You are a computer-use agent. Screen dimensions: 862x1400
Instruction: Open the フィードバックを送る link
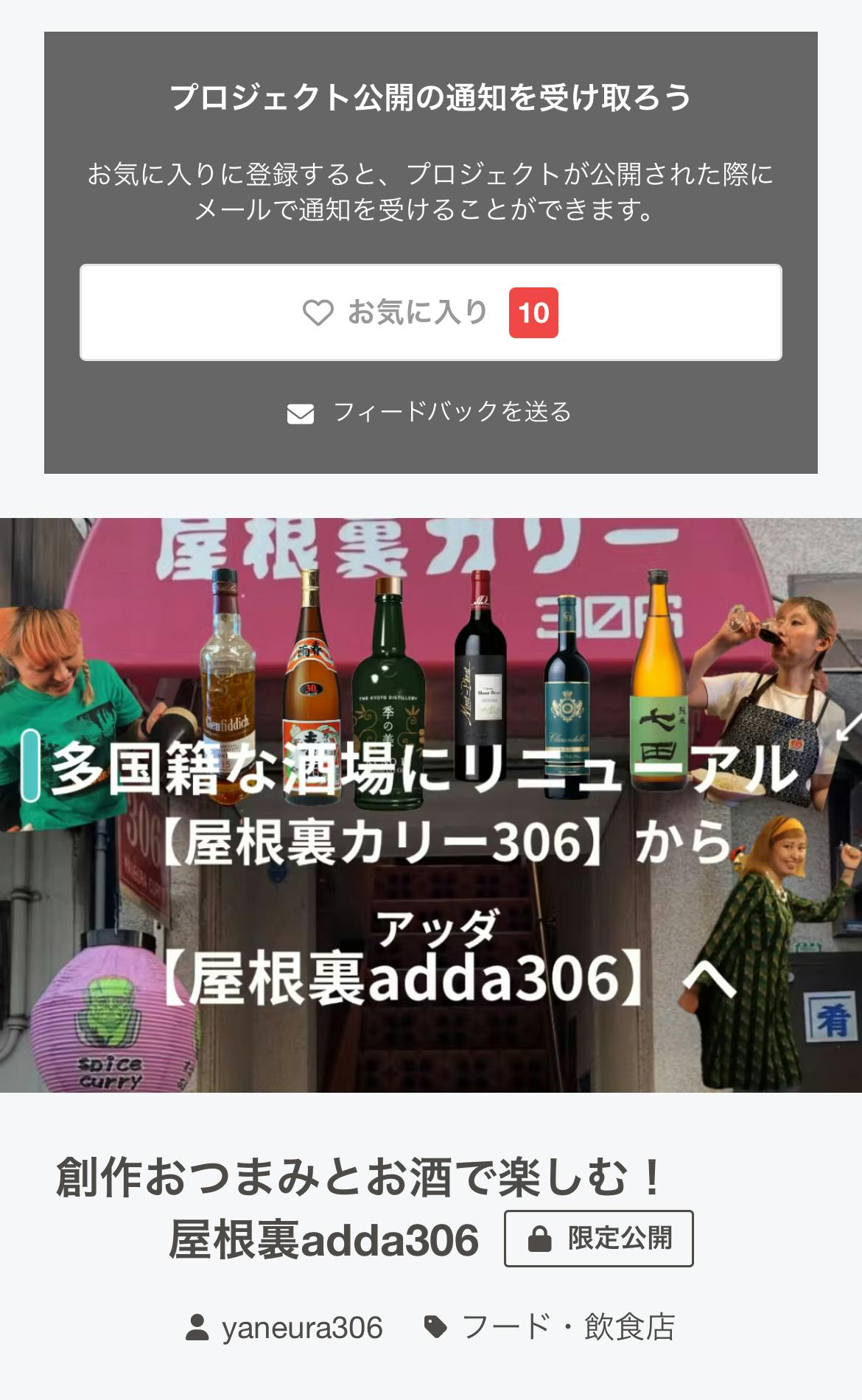click(x=430, y=412)
